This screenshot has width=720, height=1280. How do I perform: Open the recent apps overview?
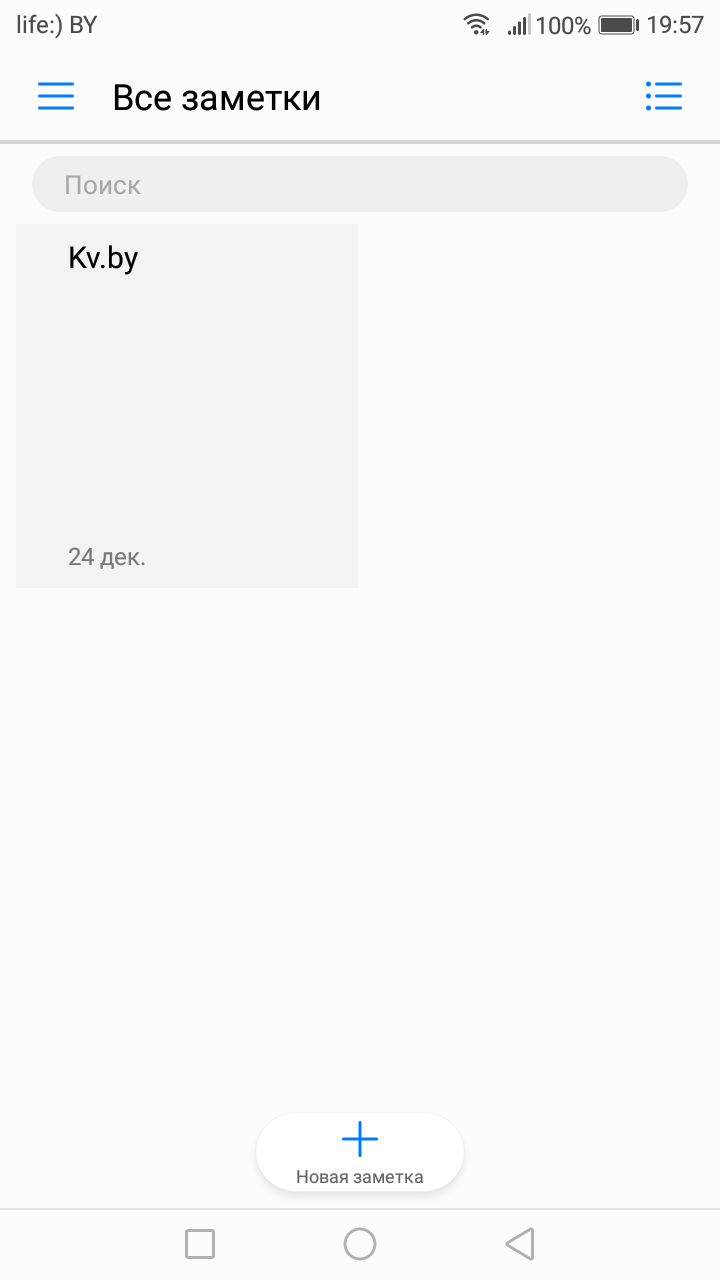coord(200,1244)
